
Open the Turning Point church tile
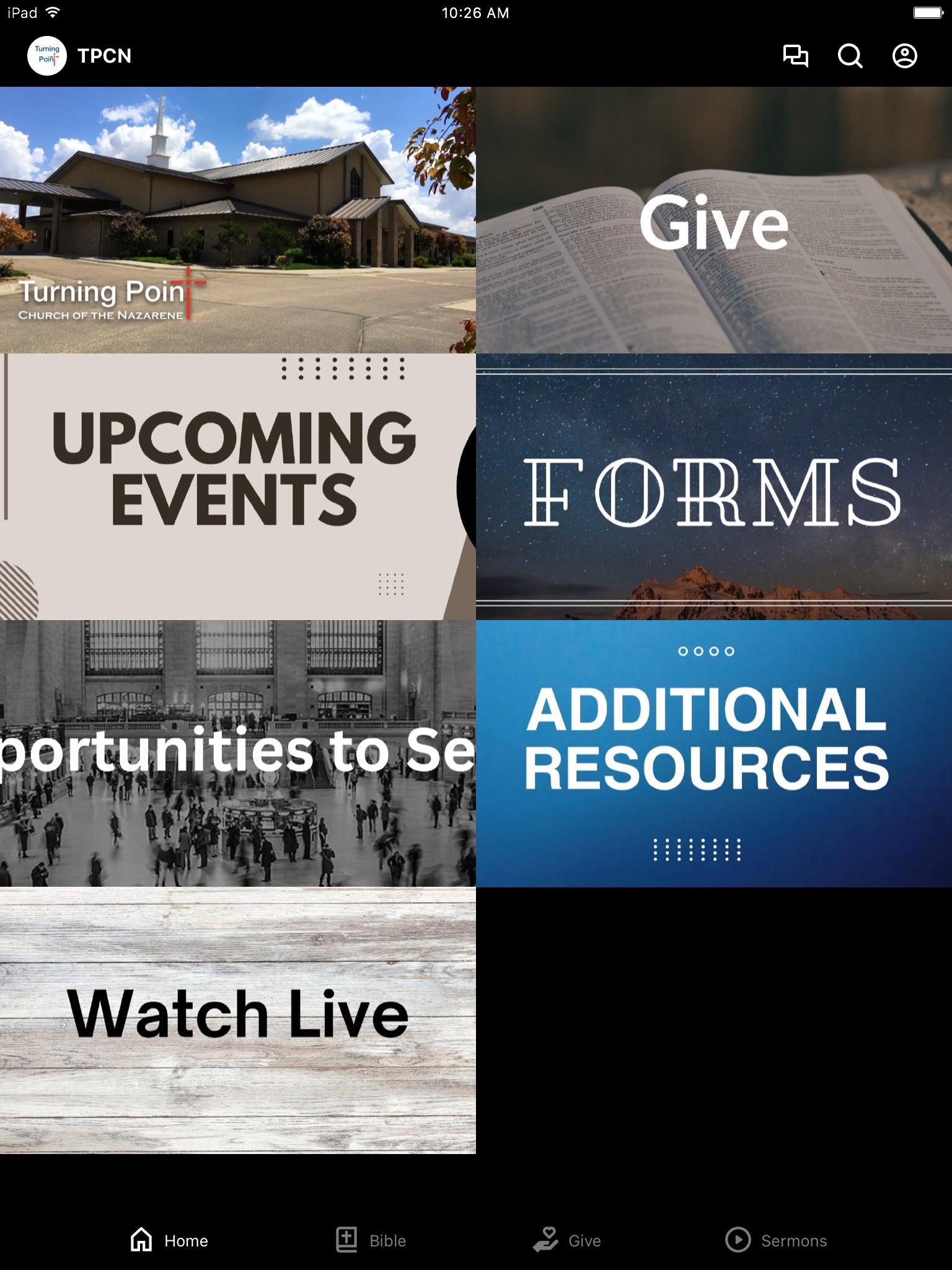coord(238,220)
